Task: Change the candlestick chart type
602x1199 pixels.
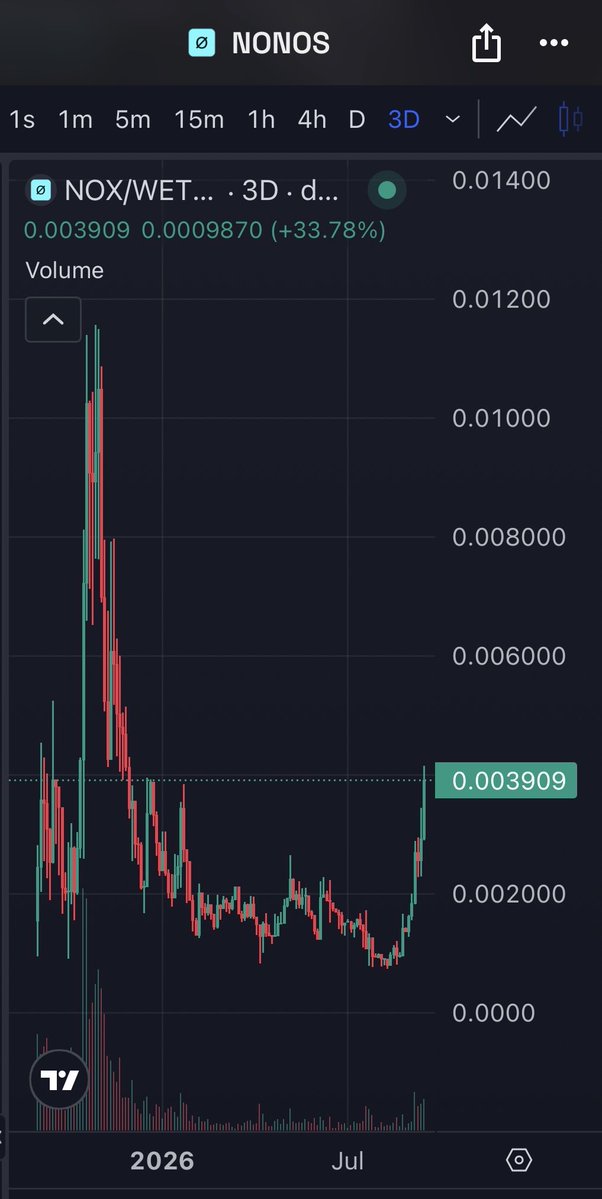Action: pos(571,120)
